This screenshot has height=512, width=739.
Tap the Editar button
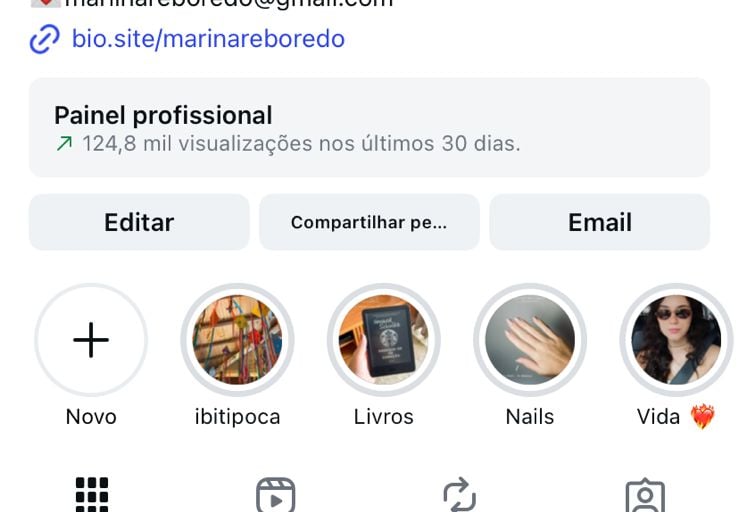click(139, 222)
